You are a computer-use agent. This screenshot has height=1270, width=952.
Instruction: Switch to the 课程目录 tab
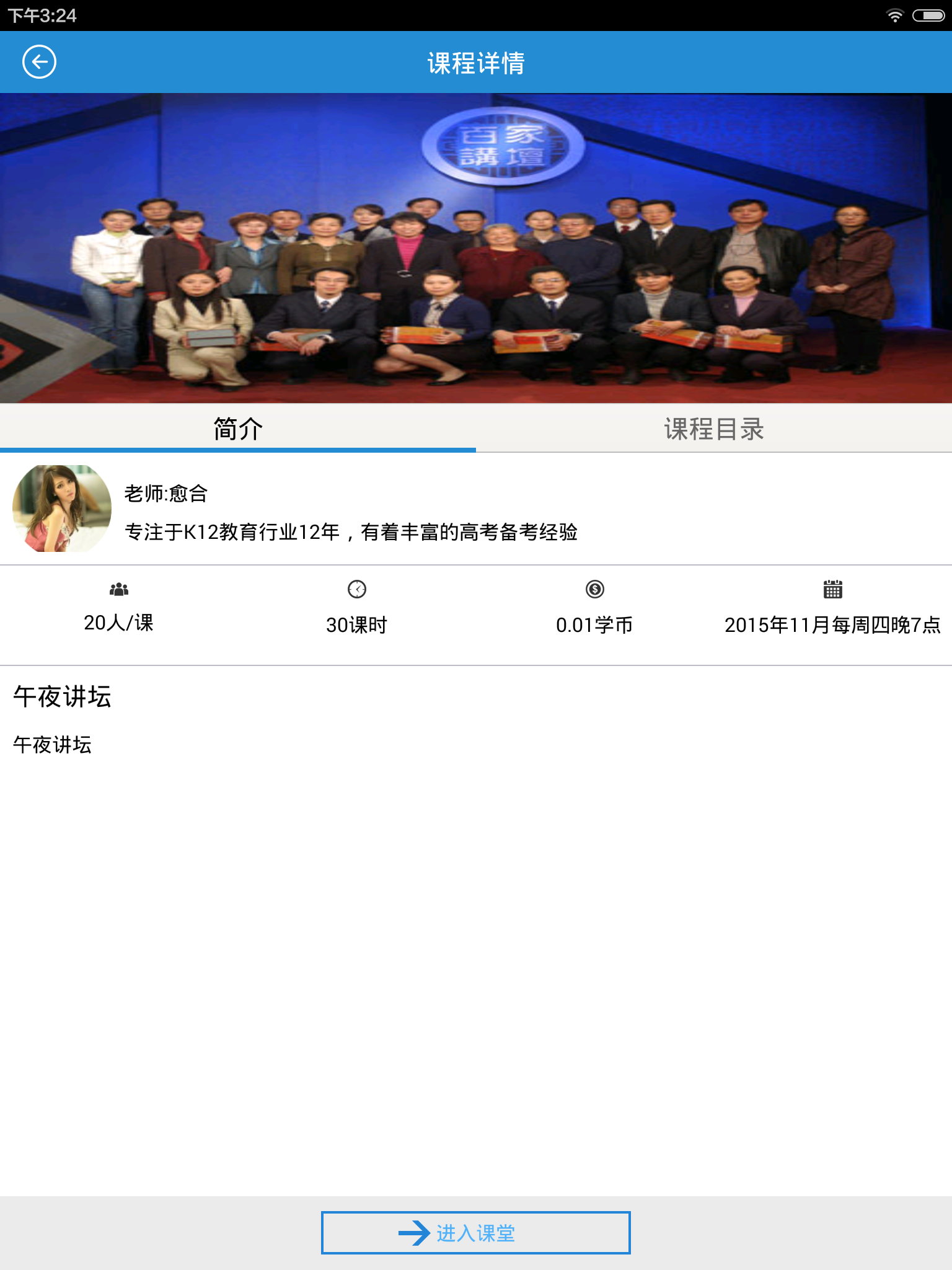point(713,429)
